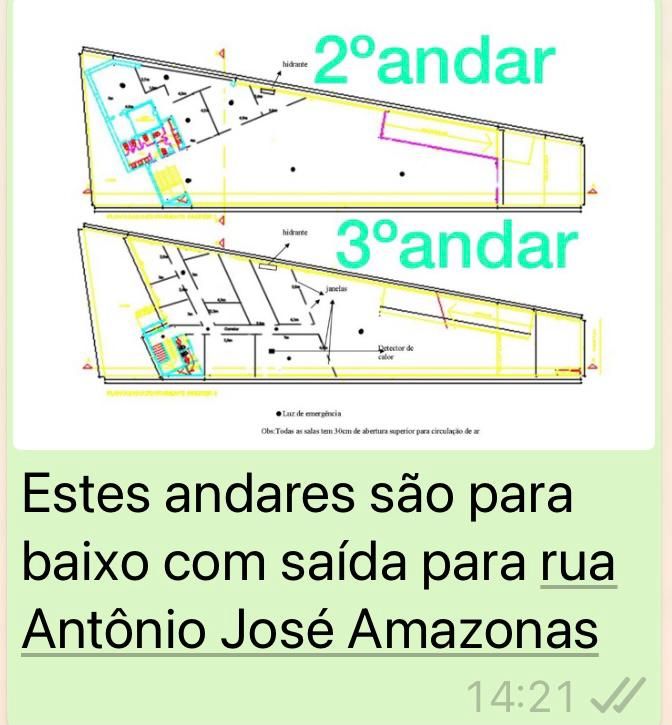
Task: Open the rua Antônio José Amazonas address link
Action: [x=310, y=628]
